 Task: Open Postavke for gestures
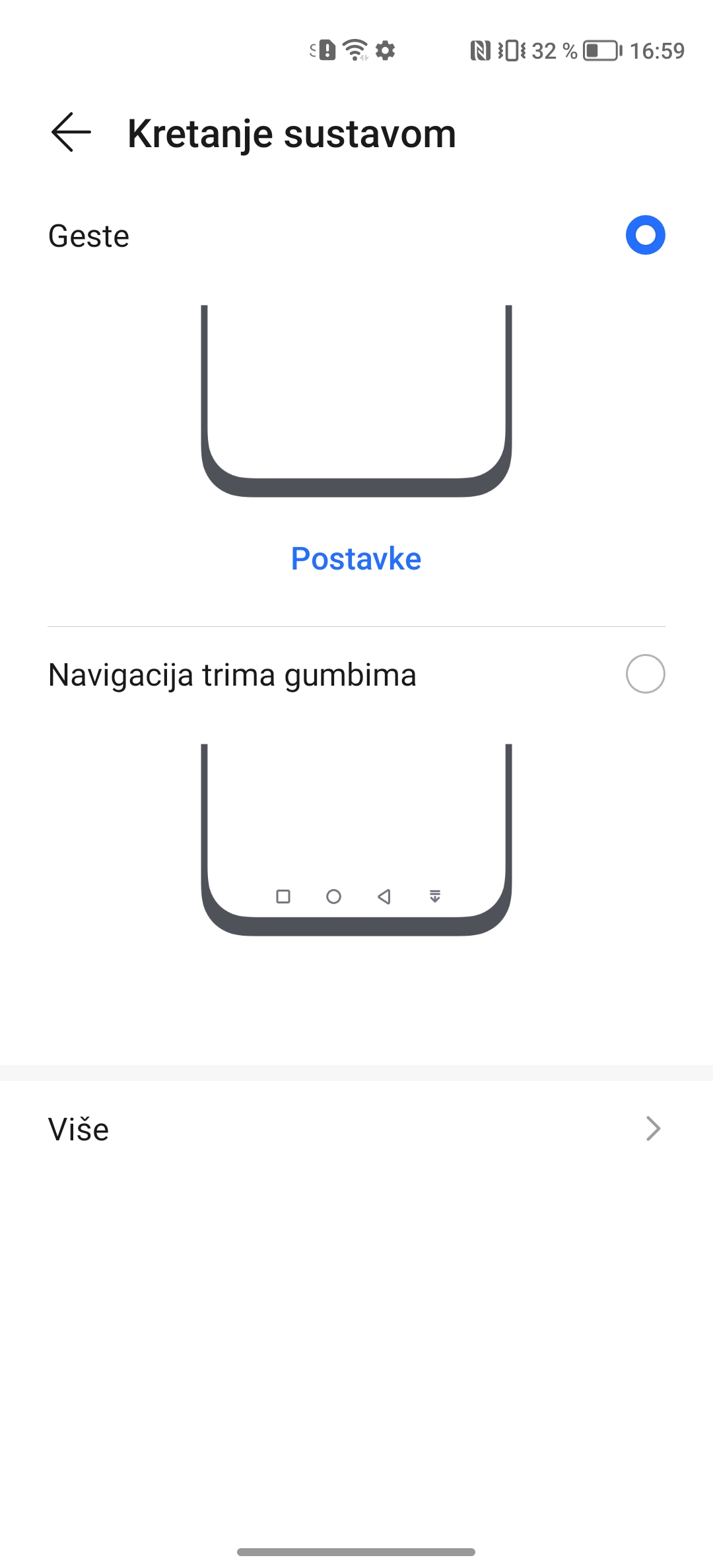[356, 559]
